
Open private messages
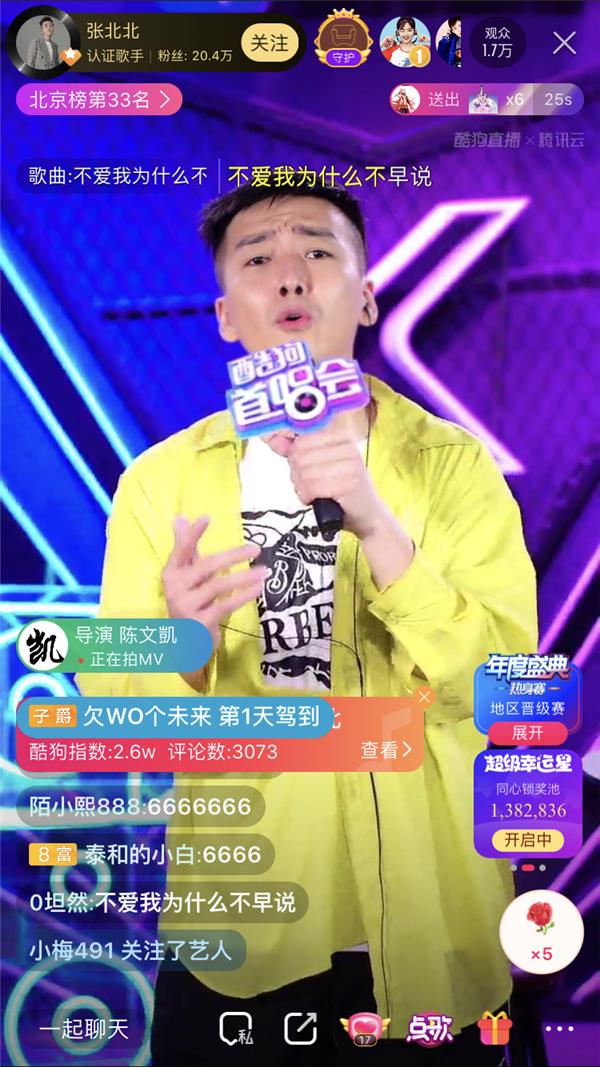tap(237, 1029)
